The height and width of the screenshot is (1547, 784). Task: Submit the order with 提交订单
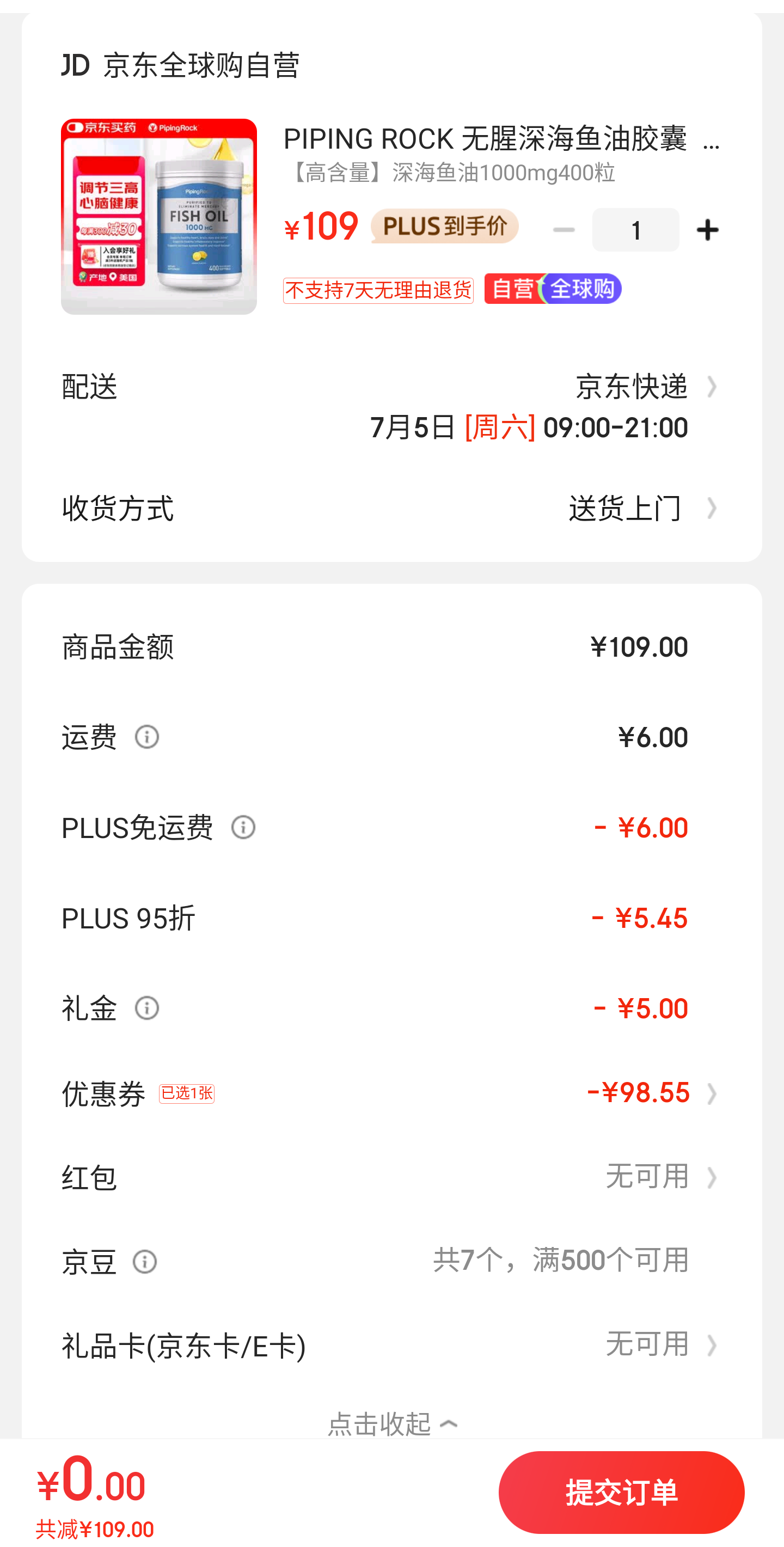[x=621, y=1492]
